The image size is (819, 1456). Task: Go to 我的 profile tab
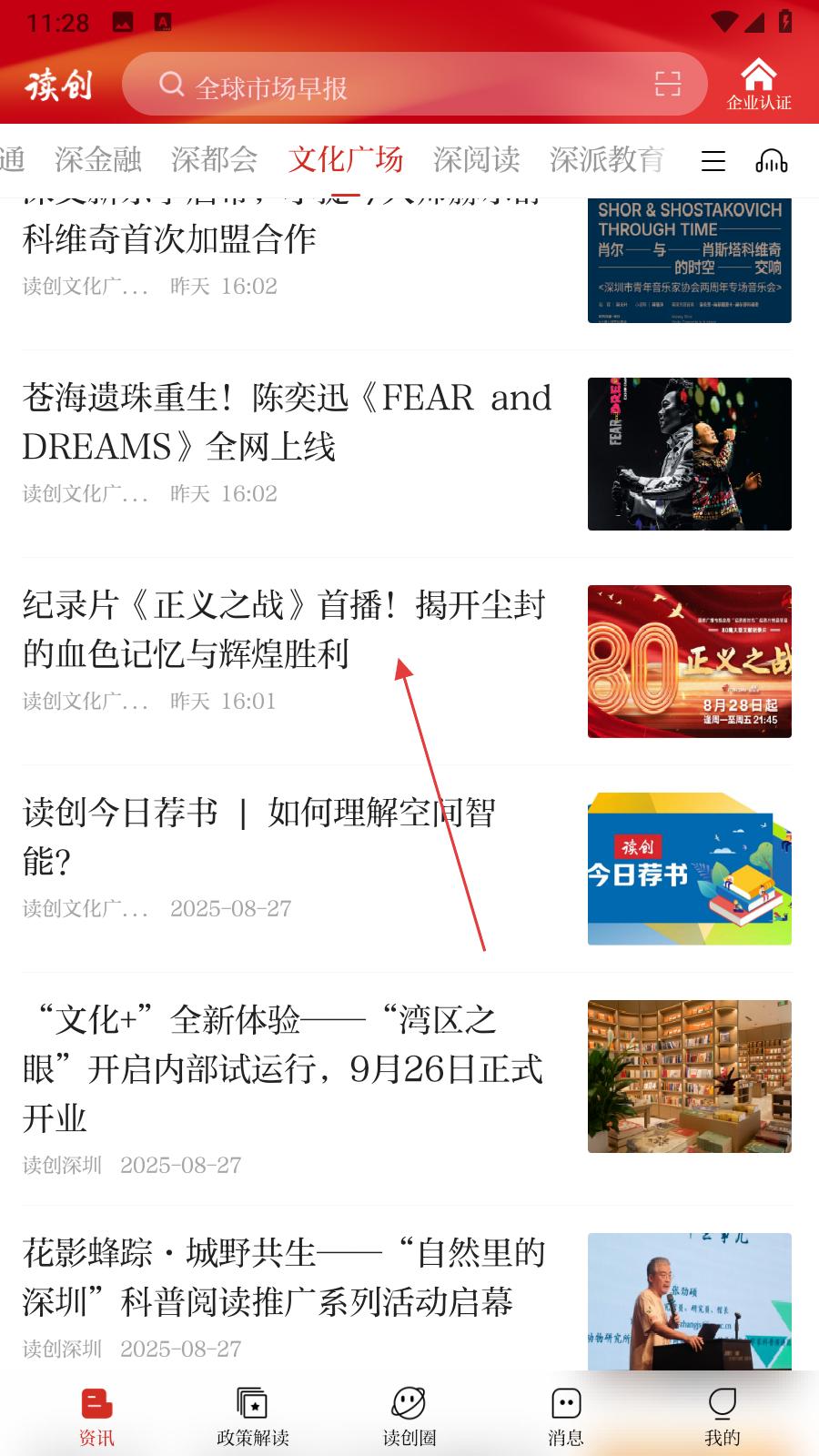(723, 1416)
